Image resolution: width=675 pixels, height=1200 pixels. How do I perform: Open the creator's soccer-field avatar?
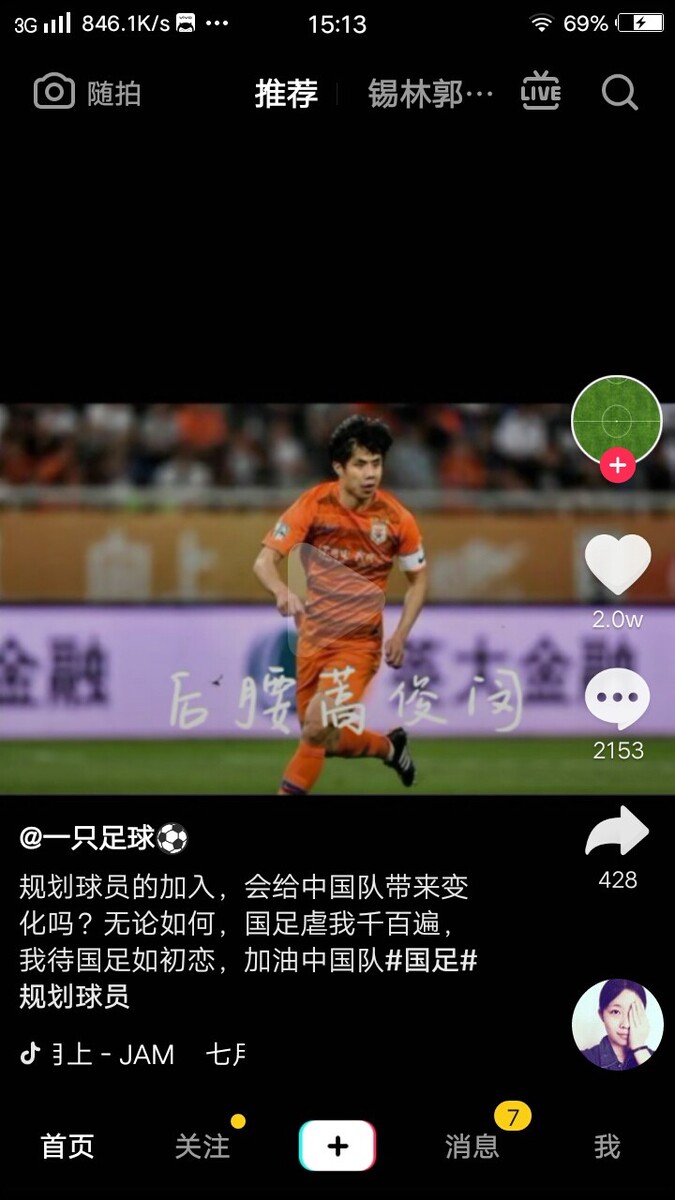point(616,418)
